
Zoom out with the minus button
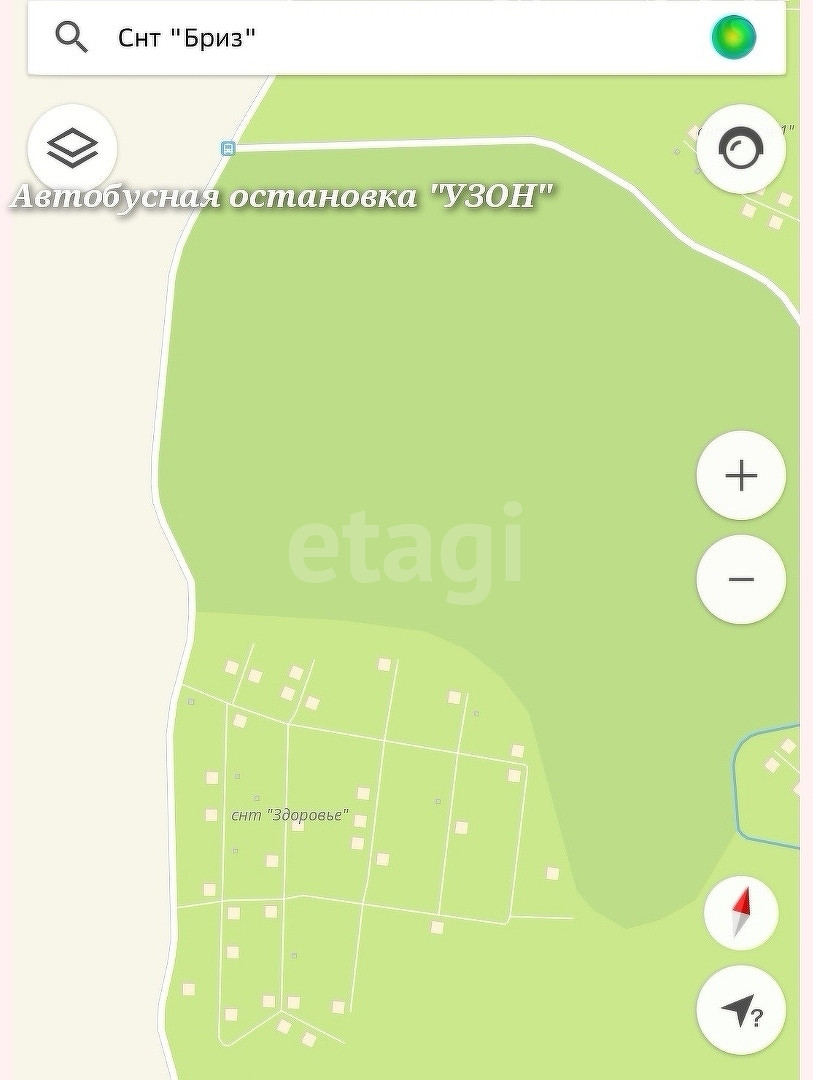741,580
